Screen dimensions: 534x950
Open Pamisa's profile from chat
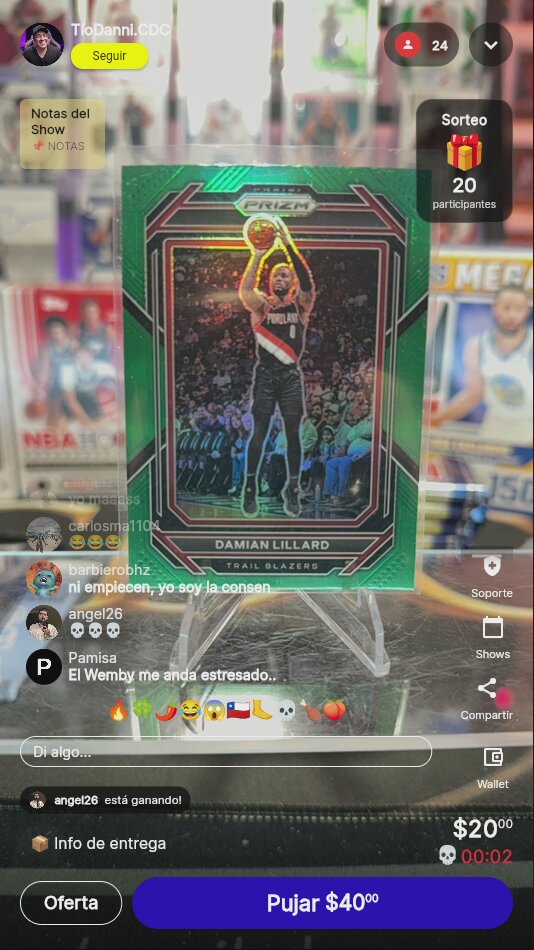coord(44,666)
